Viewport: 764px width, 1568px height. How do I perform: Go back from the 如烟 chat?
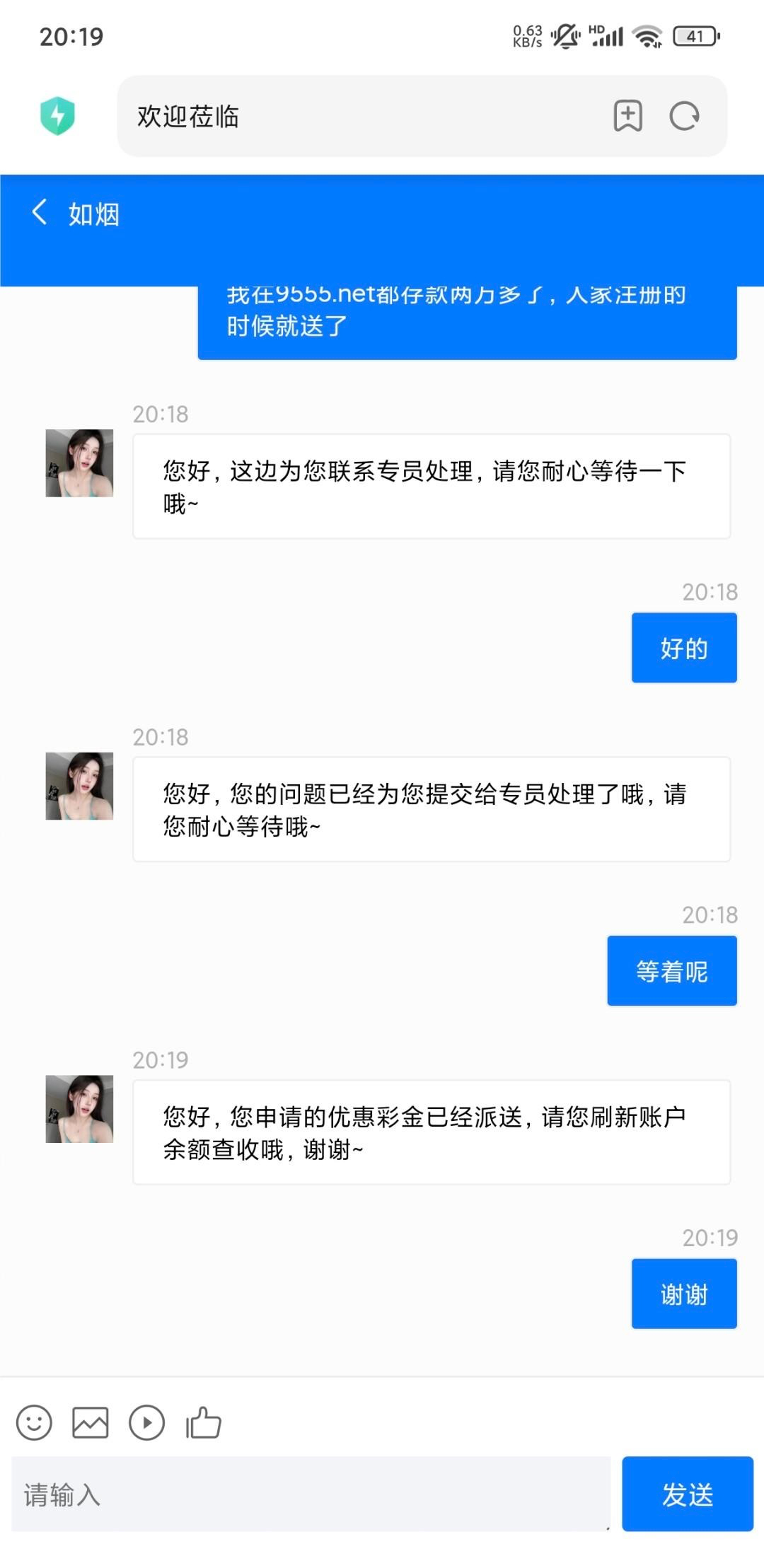[x=40, y=212]
